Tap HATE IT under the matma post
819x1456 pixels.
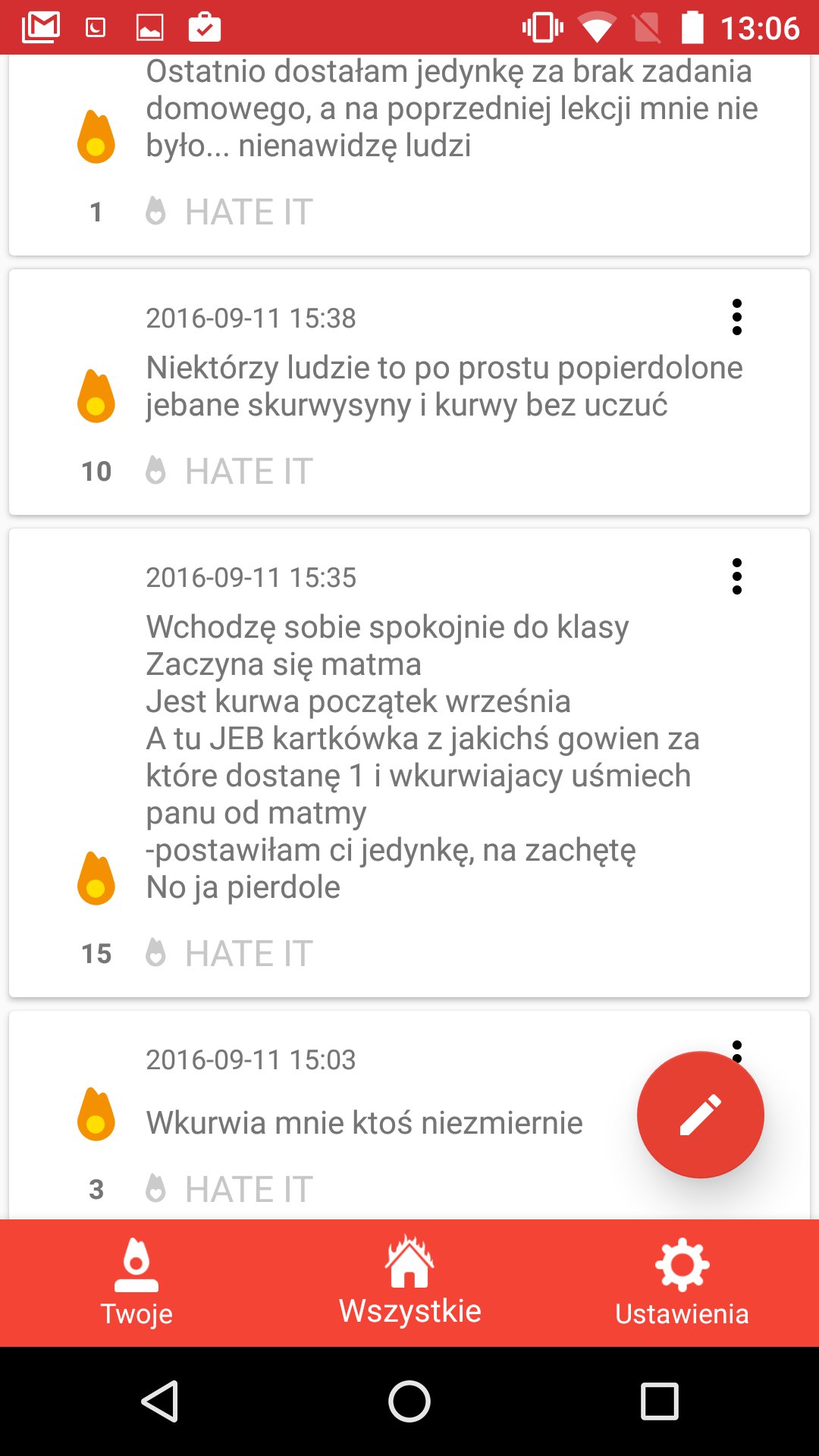tap(230, 953)
